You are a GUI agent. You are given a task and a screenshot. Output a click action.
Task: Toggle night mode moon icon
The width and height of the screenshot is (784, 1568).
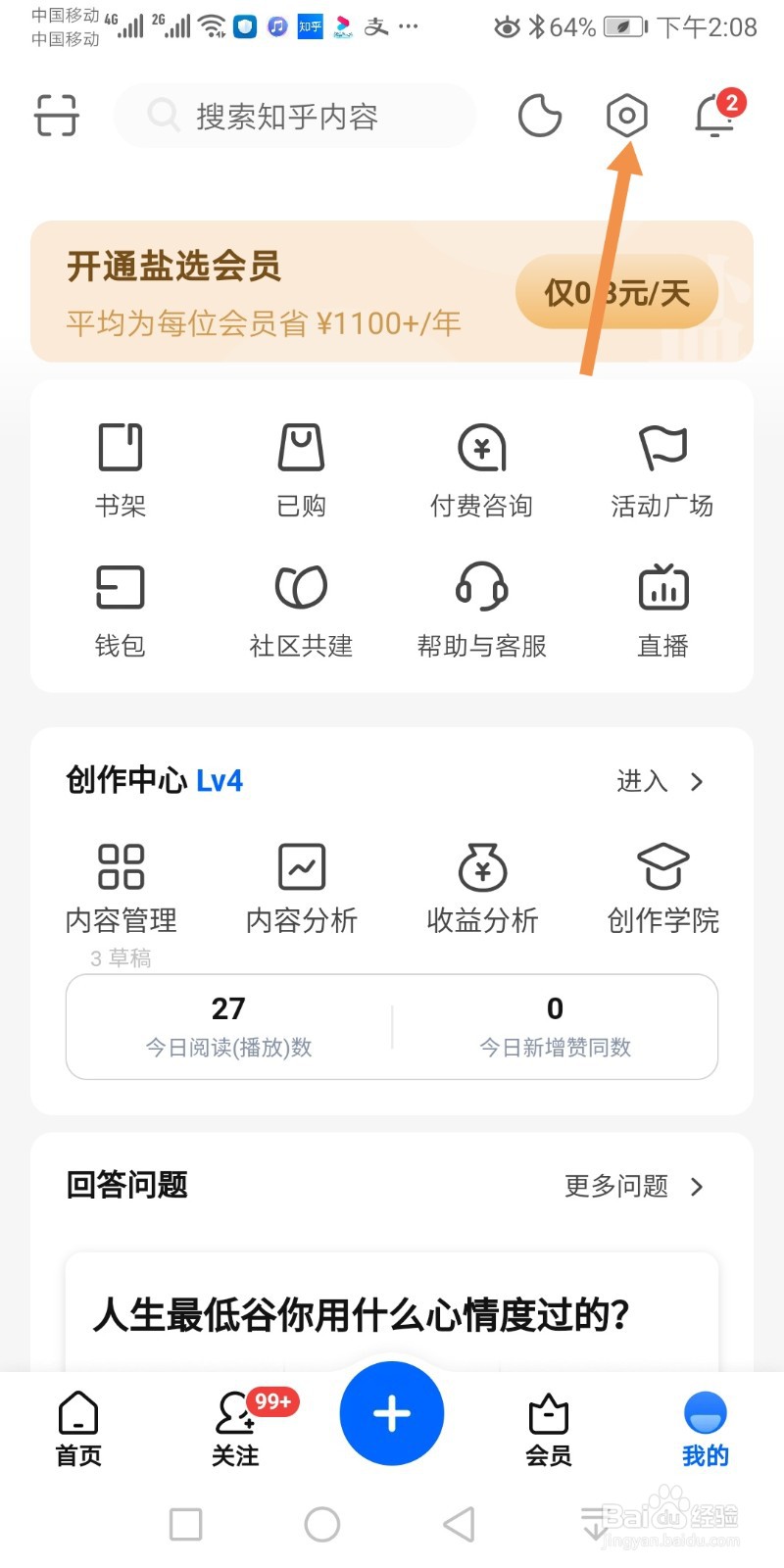[539, 116]
